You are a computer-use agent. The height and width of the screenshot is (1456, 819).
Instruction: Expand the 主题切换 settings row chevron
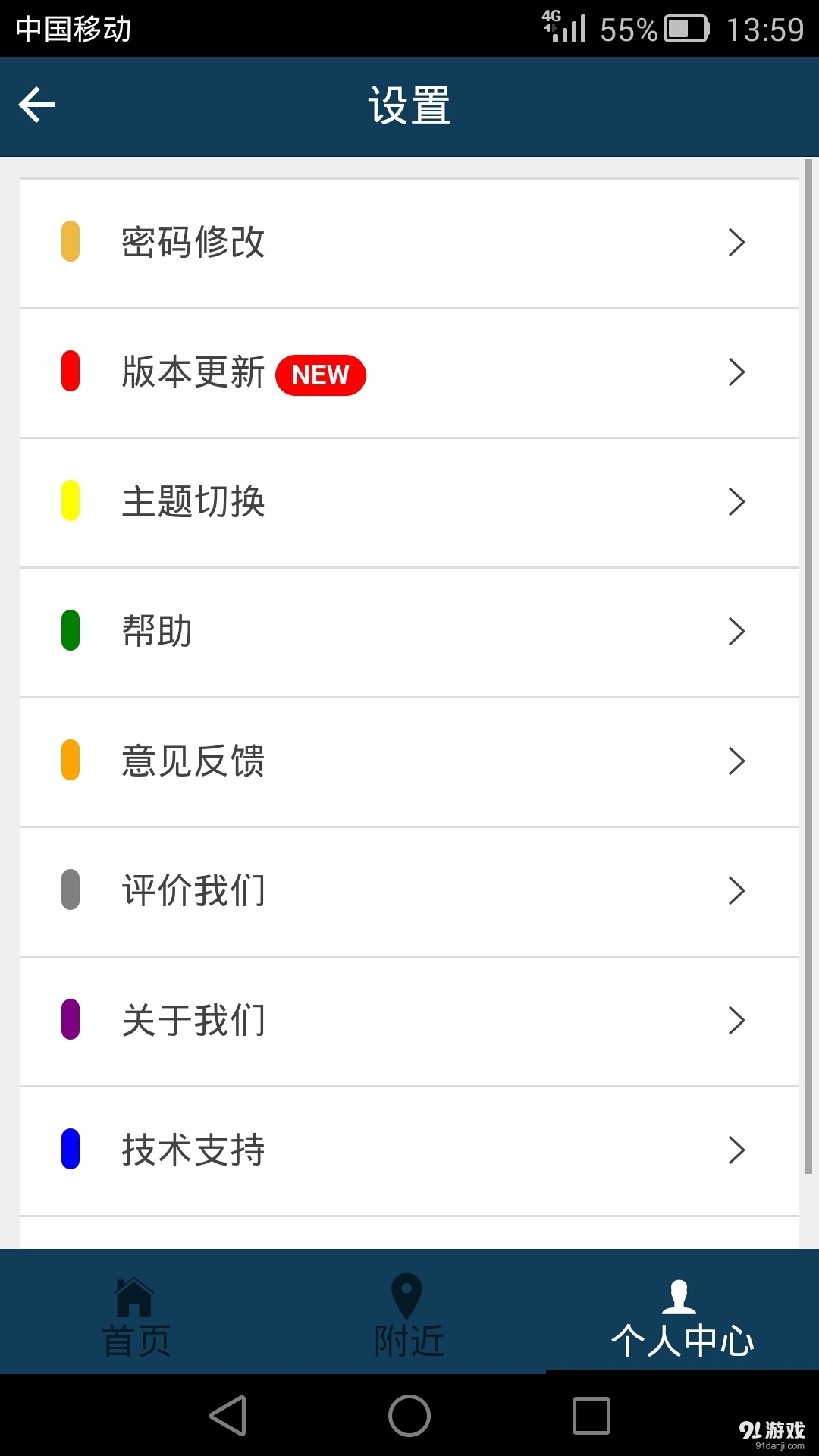point(735,502)
